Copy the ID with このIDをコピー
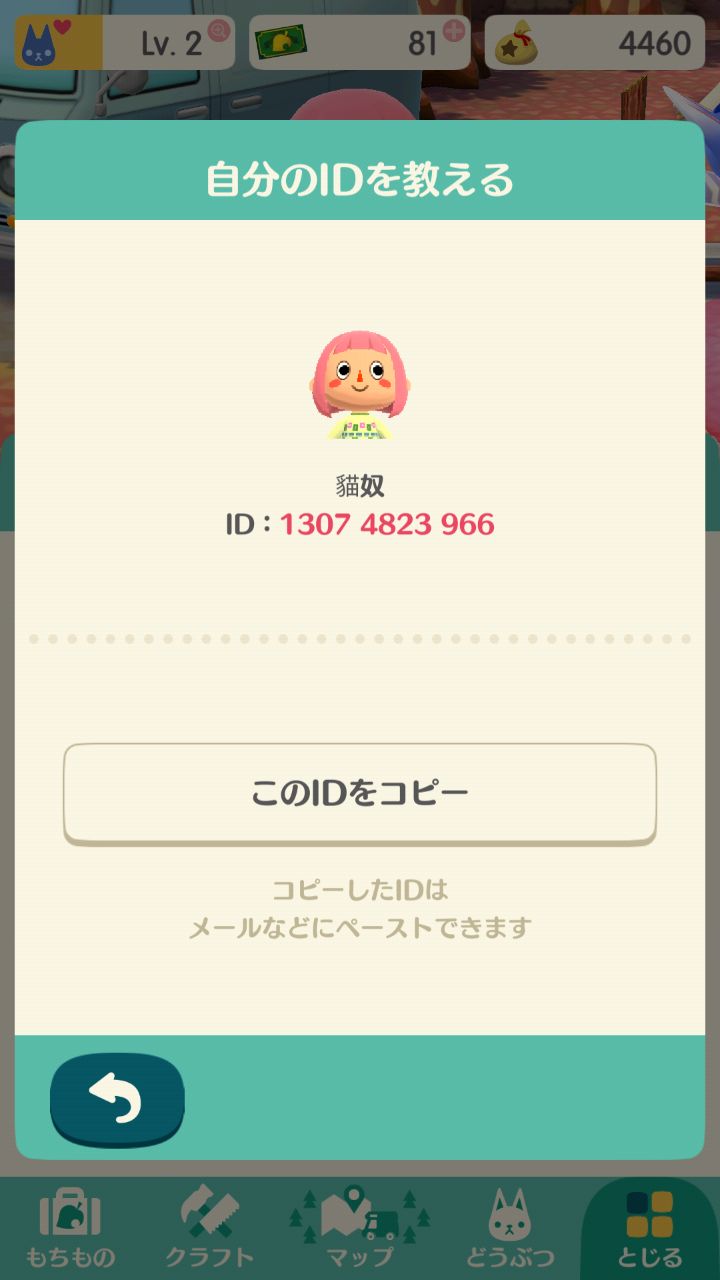 [360, 794]
